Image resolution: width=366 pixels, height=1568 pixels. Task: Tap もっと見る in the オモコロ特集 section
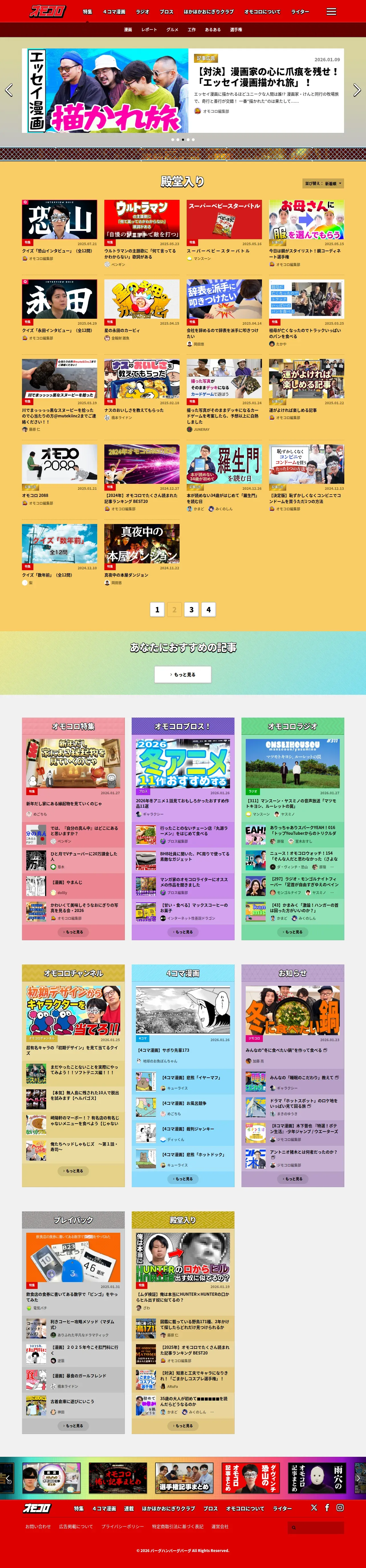click(x=73, y=932)
